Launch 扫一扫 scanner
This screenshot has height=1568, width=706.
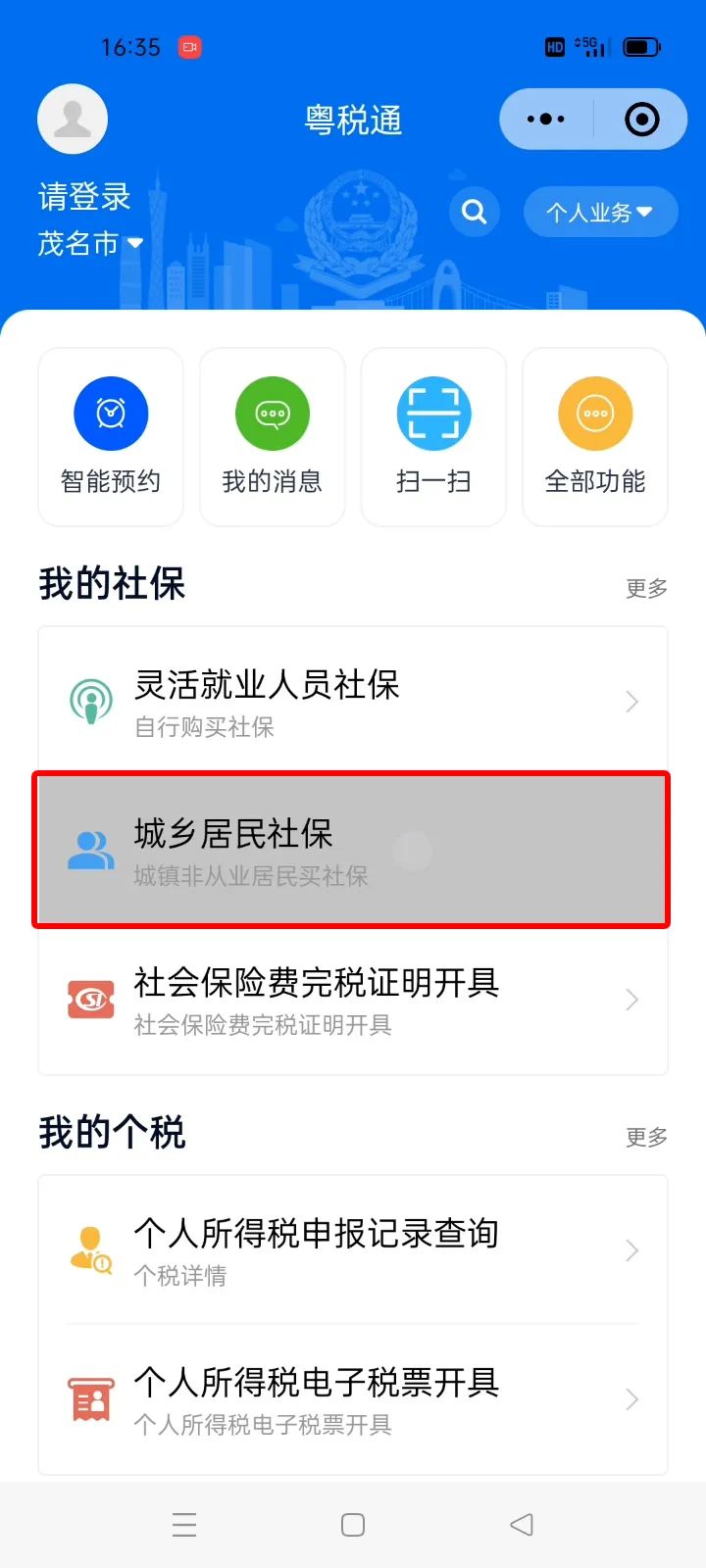433,437
